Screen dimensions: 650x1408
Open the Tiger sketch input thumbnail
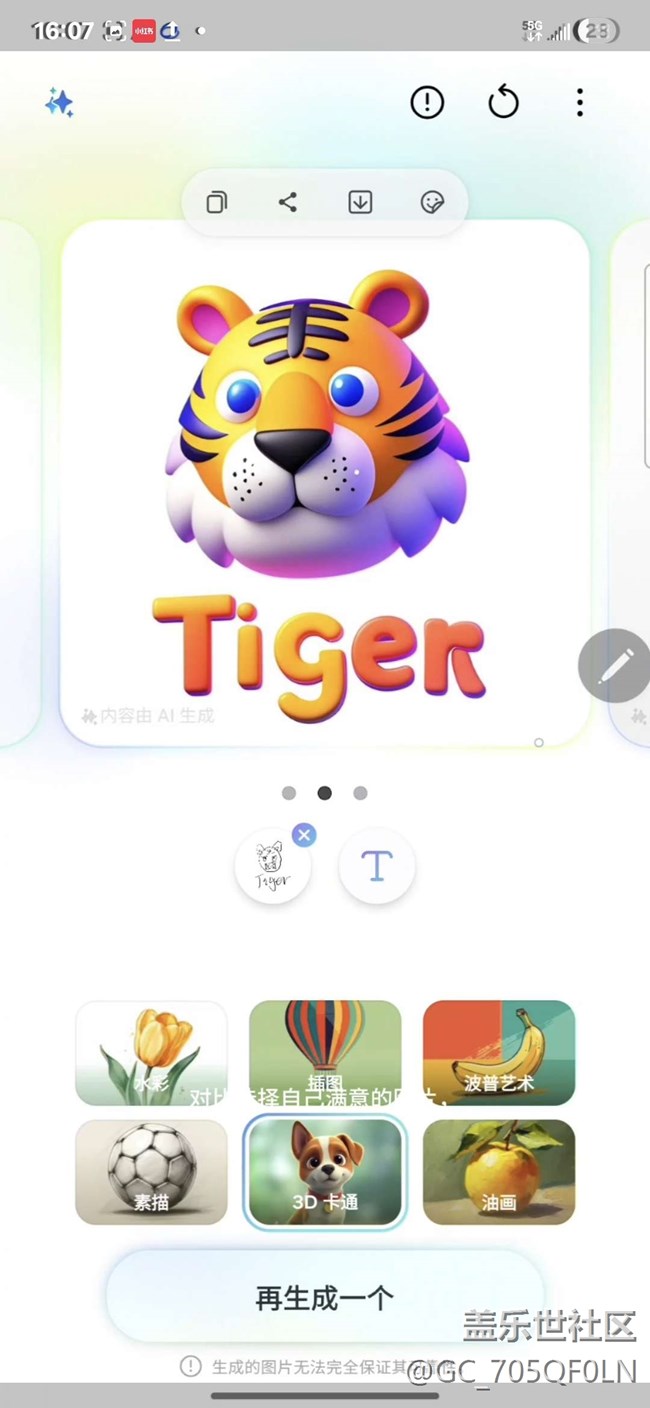(x=270, y=868)
